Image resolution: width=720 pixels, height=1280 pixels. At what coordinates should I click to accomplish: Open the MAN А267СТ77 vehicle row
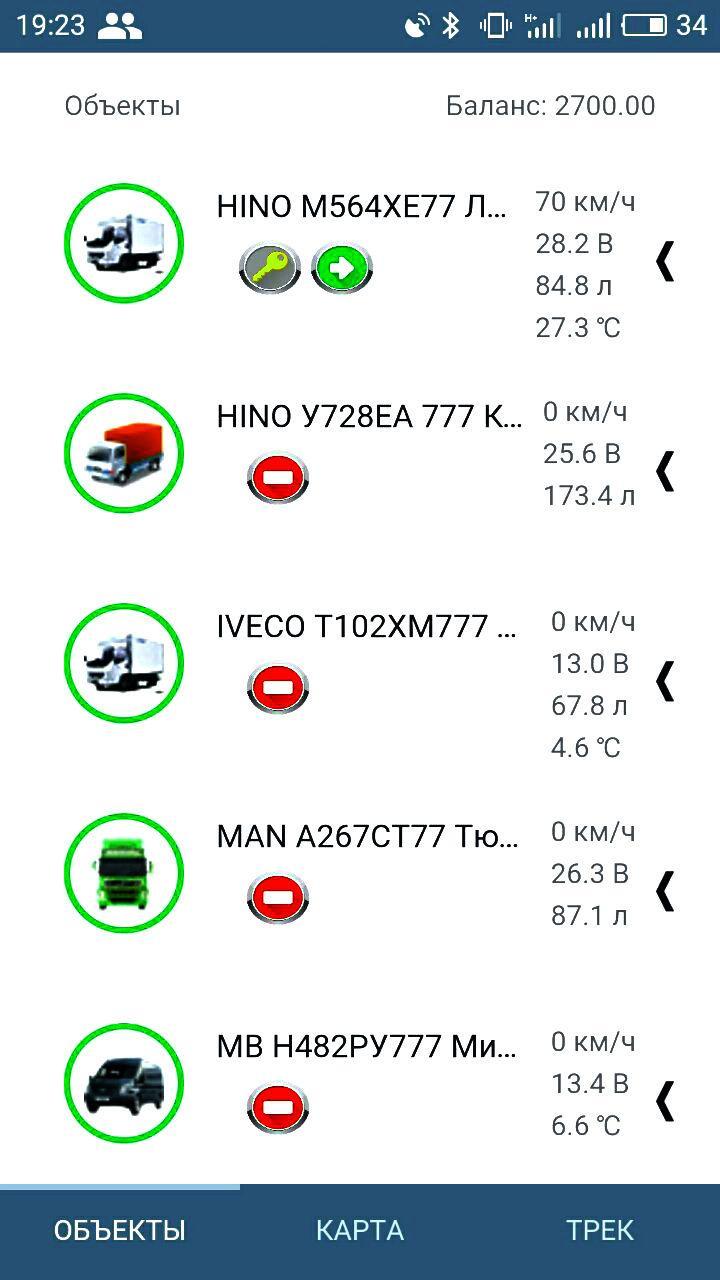coord(367,837)
